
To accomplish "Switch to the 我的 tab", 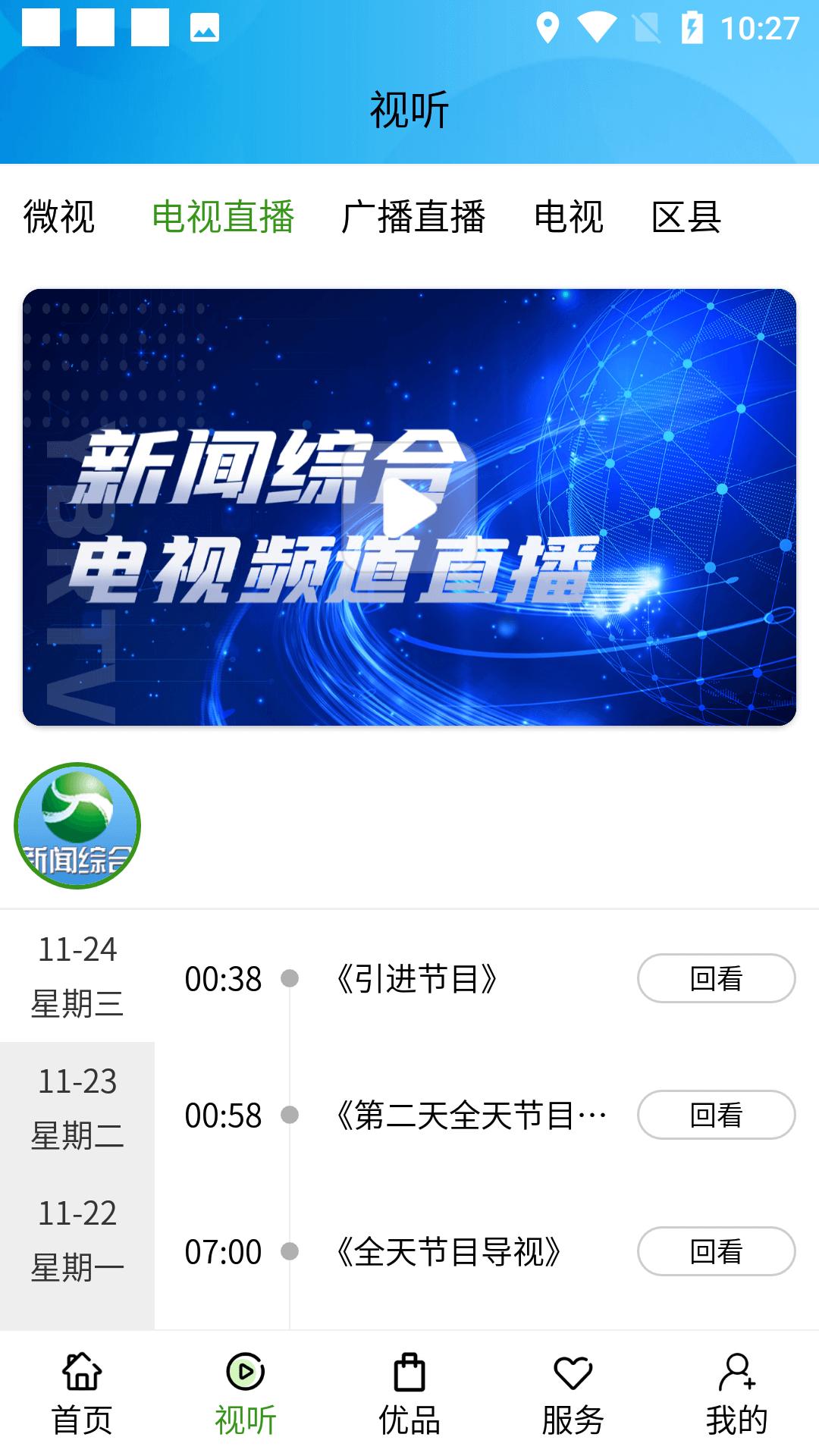I will (737, 1394).
